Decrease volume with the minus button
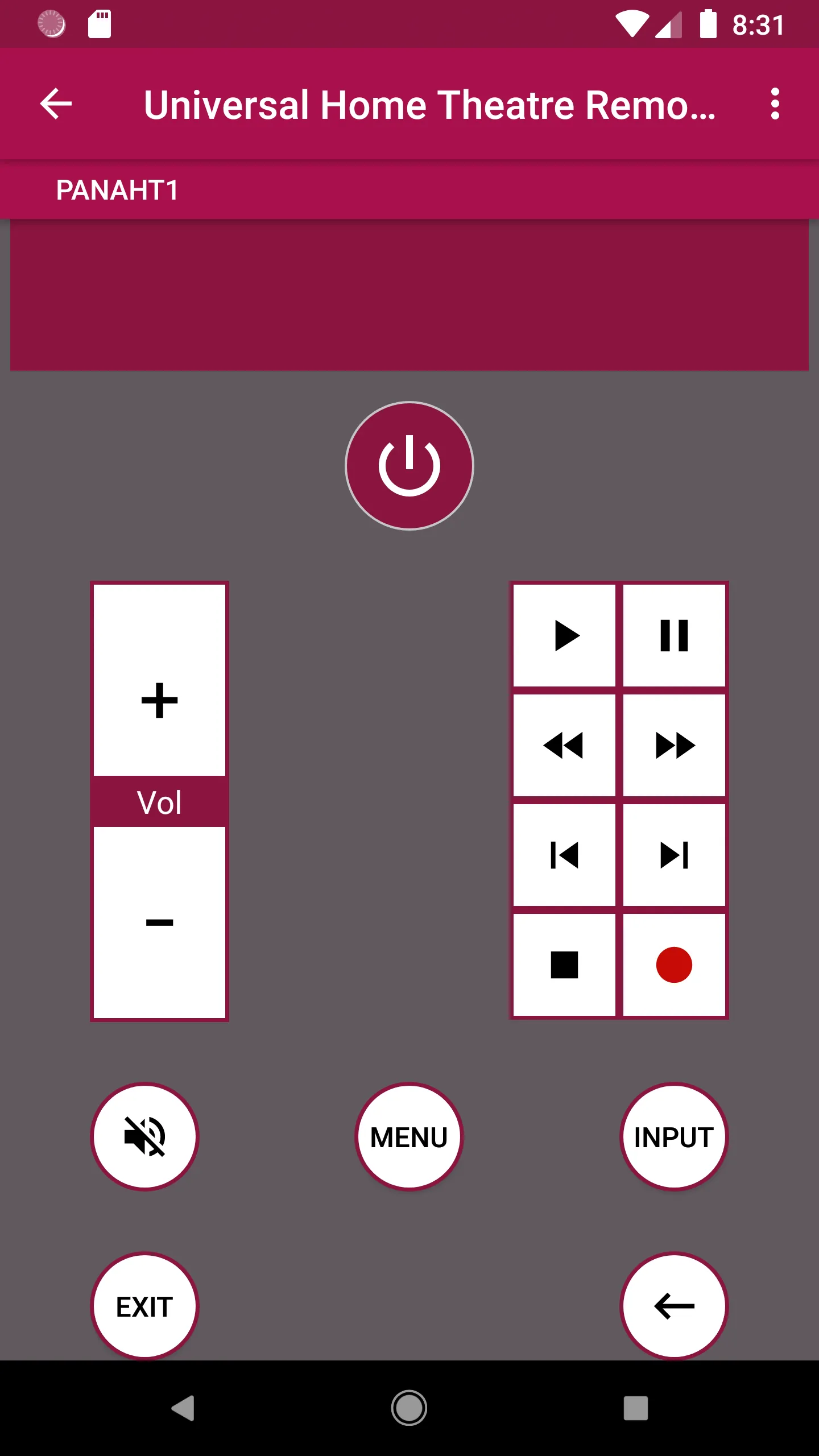The height and width of the screenshot is (1456, 819). click(159, 923)
